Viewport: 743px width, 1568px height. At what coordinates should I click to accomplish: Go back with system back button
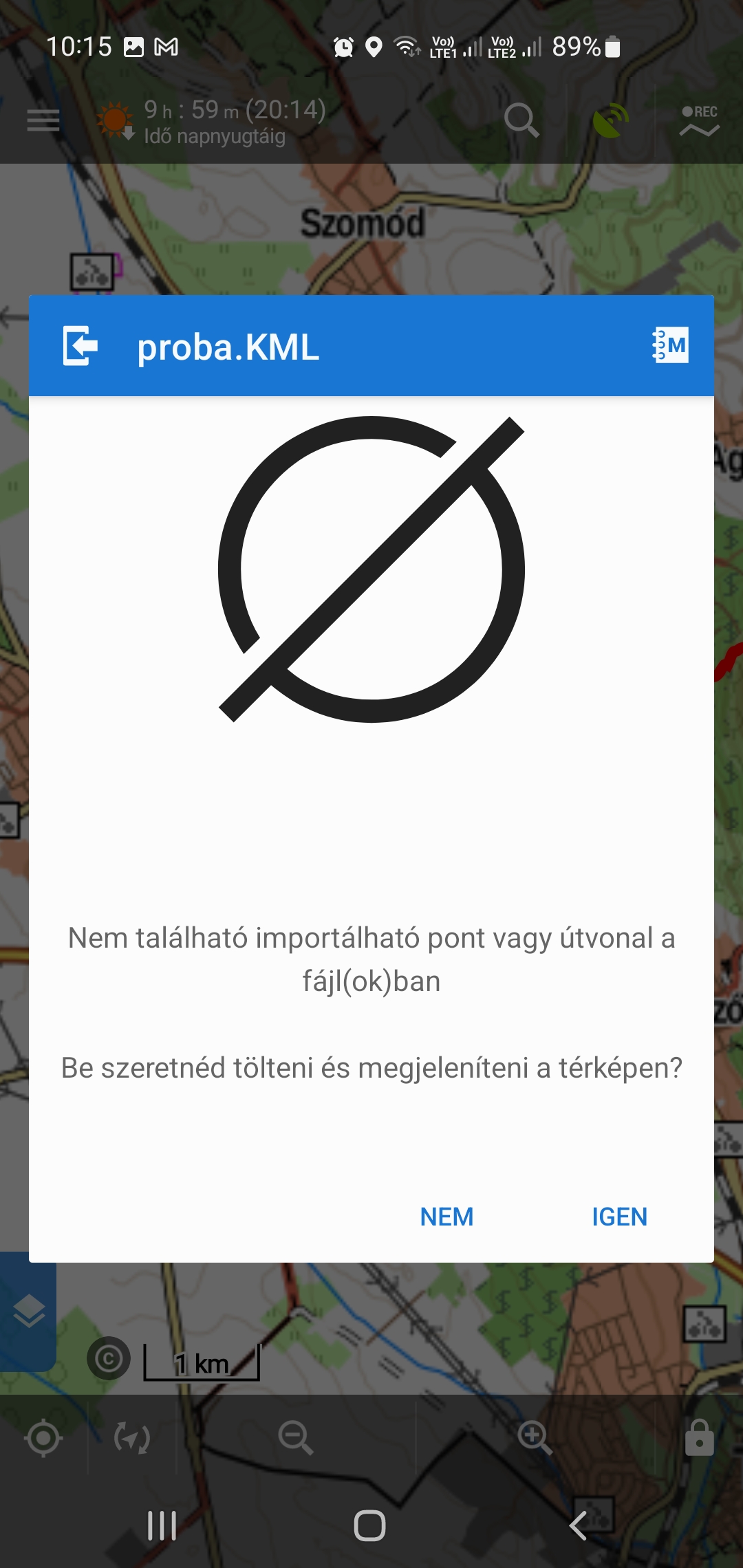[x=578, y=1525]
